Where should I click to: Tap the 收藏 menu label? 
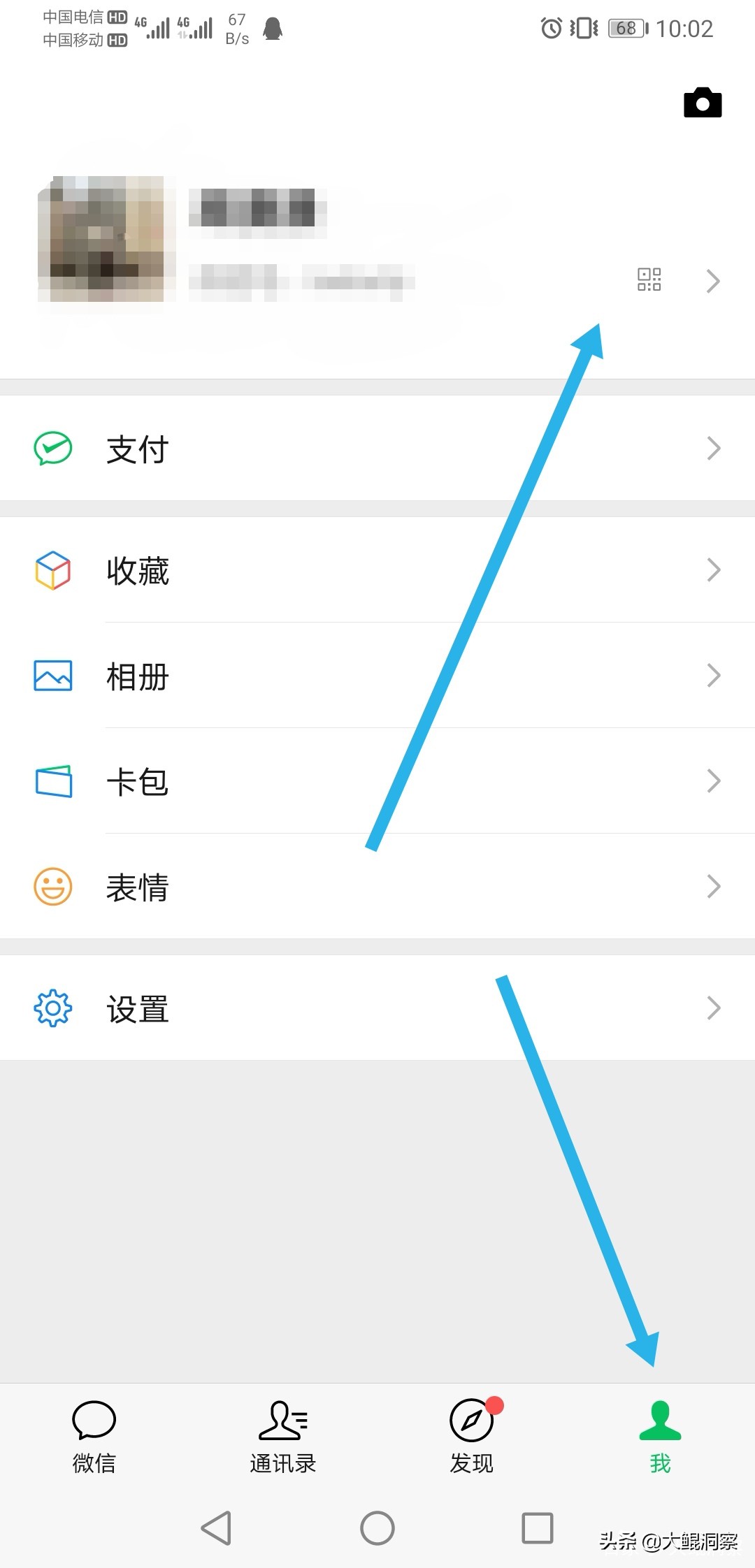point(137,571)
